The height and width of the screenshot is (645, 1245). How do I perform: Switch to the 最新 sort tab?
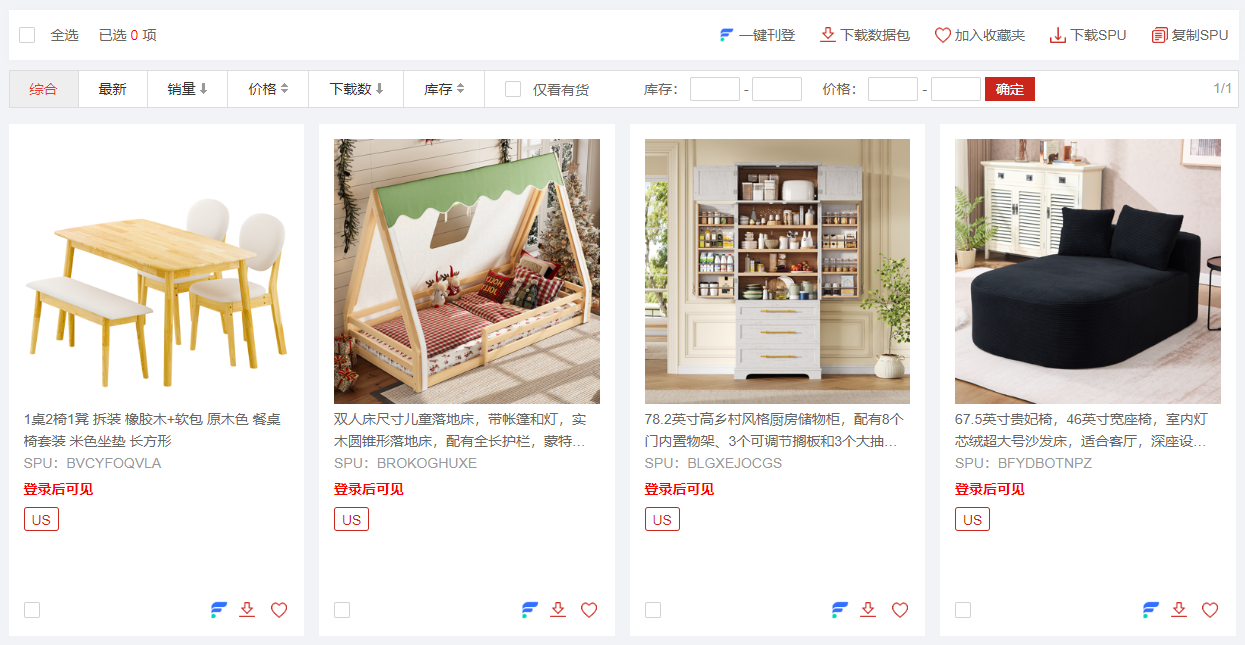[112, 89]
